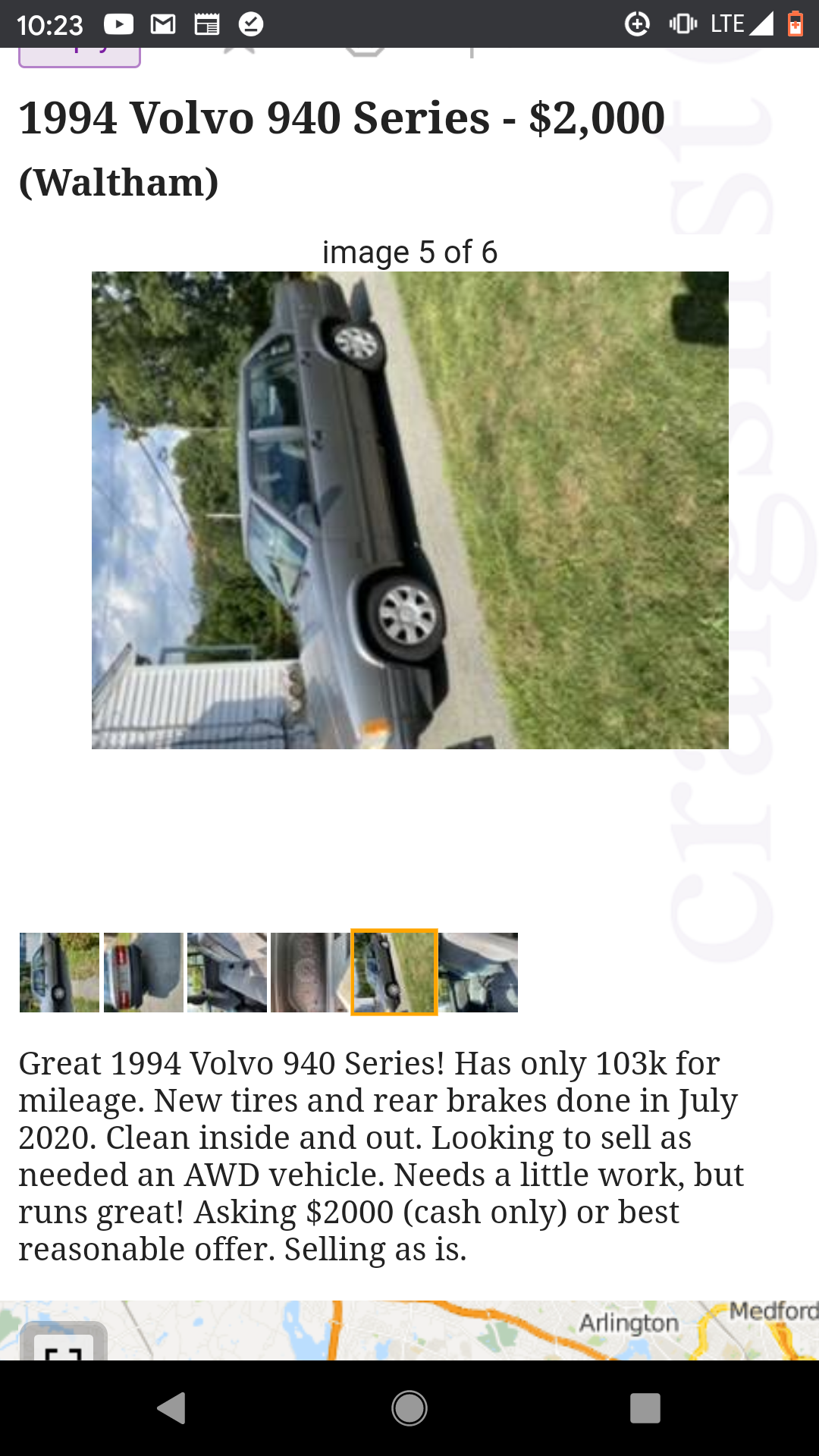Select the fourth gallery thumbnail photo

310,972
